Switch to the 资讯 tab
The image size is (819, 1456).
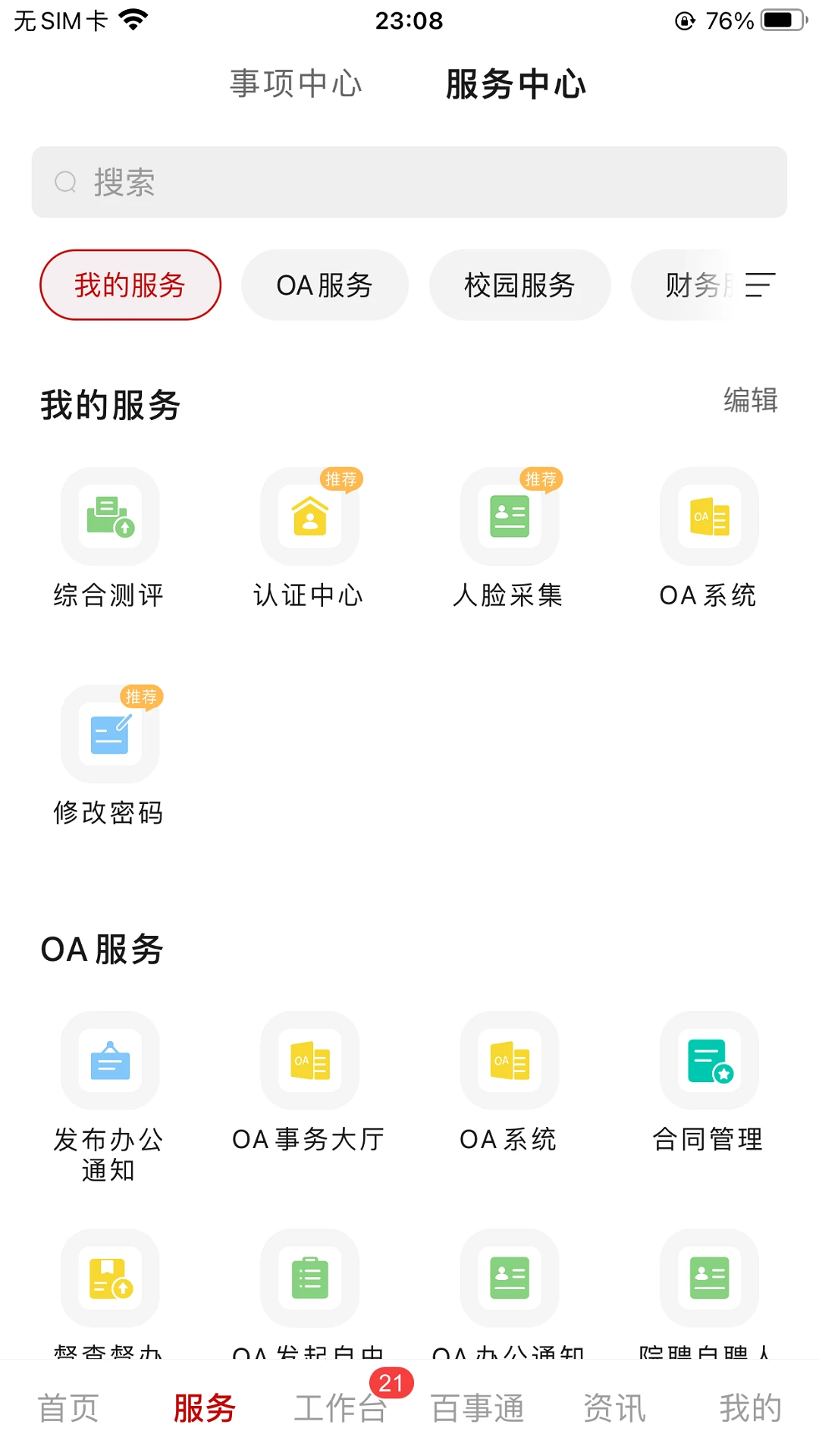[x=614, y=1408]
